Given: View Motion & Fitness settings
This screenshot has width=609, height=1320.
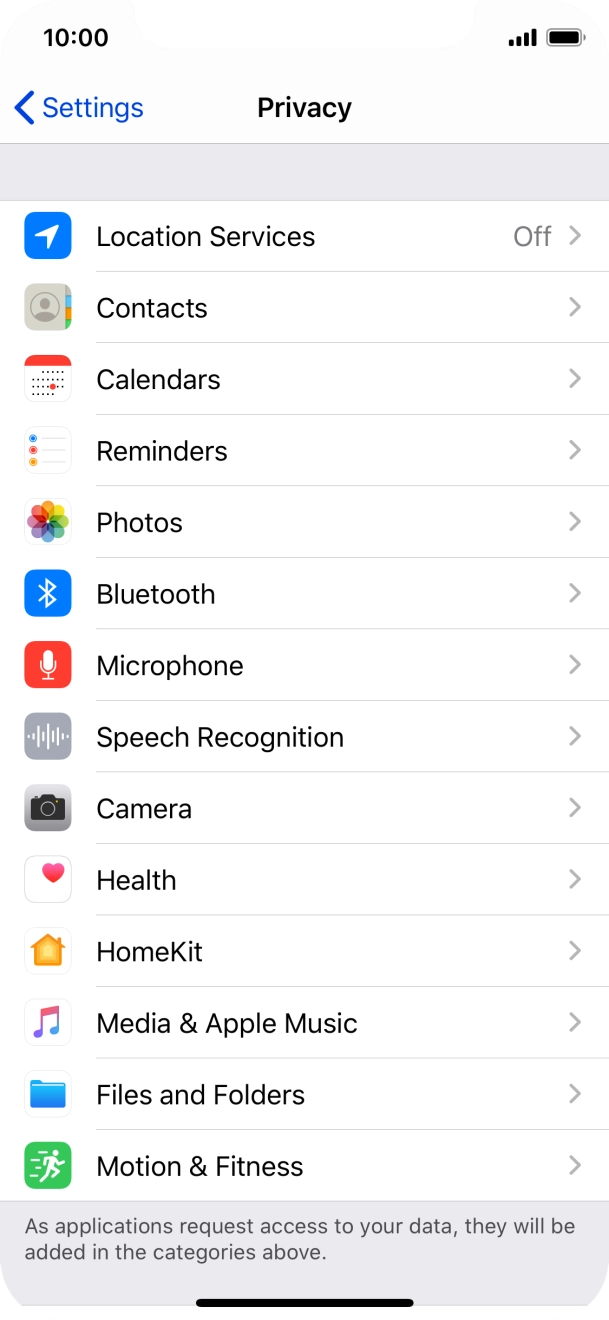Looking at the screenshot, I should [x=304, y=1166].
